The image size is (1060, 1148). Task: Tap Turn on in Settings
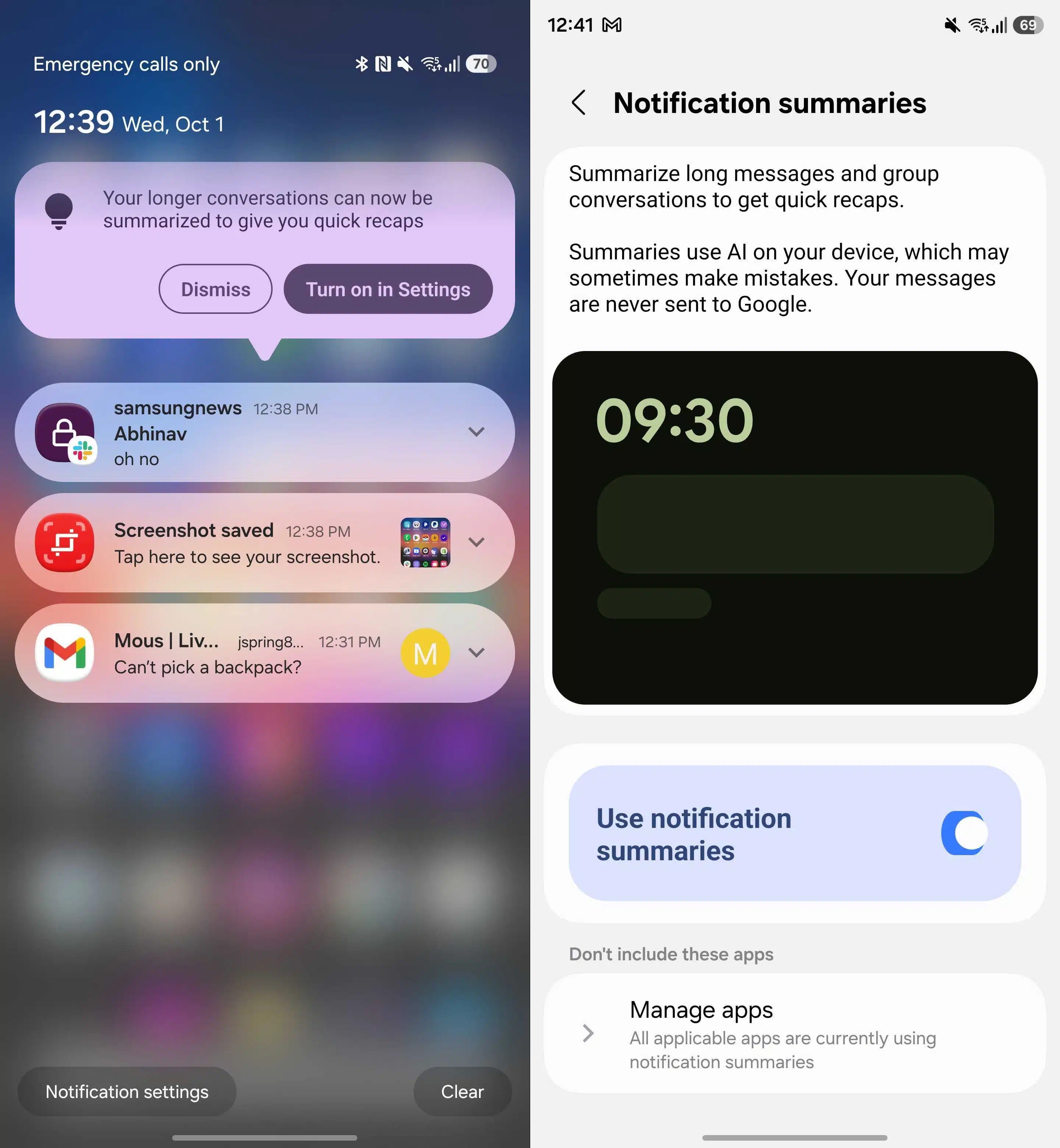pos(388,289)
